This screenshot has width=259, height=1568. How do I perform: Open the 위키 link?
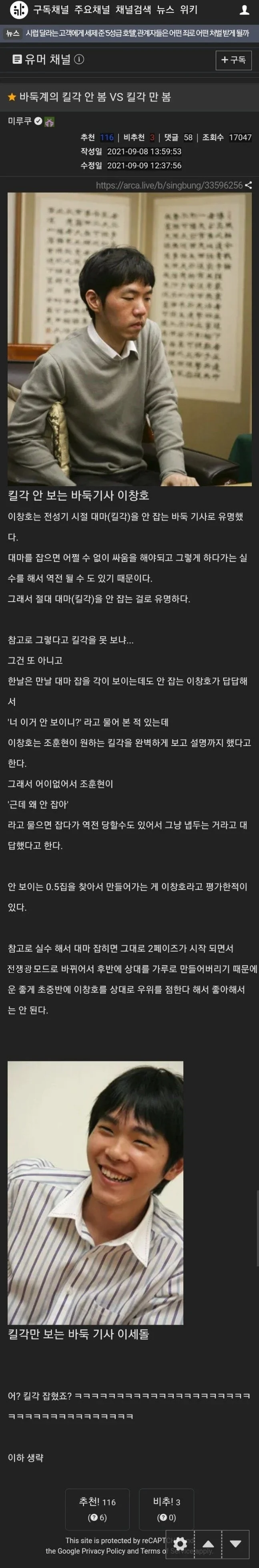coord(189,10)
